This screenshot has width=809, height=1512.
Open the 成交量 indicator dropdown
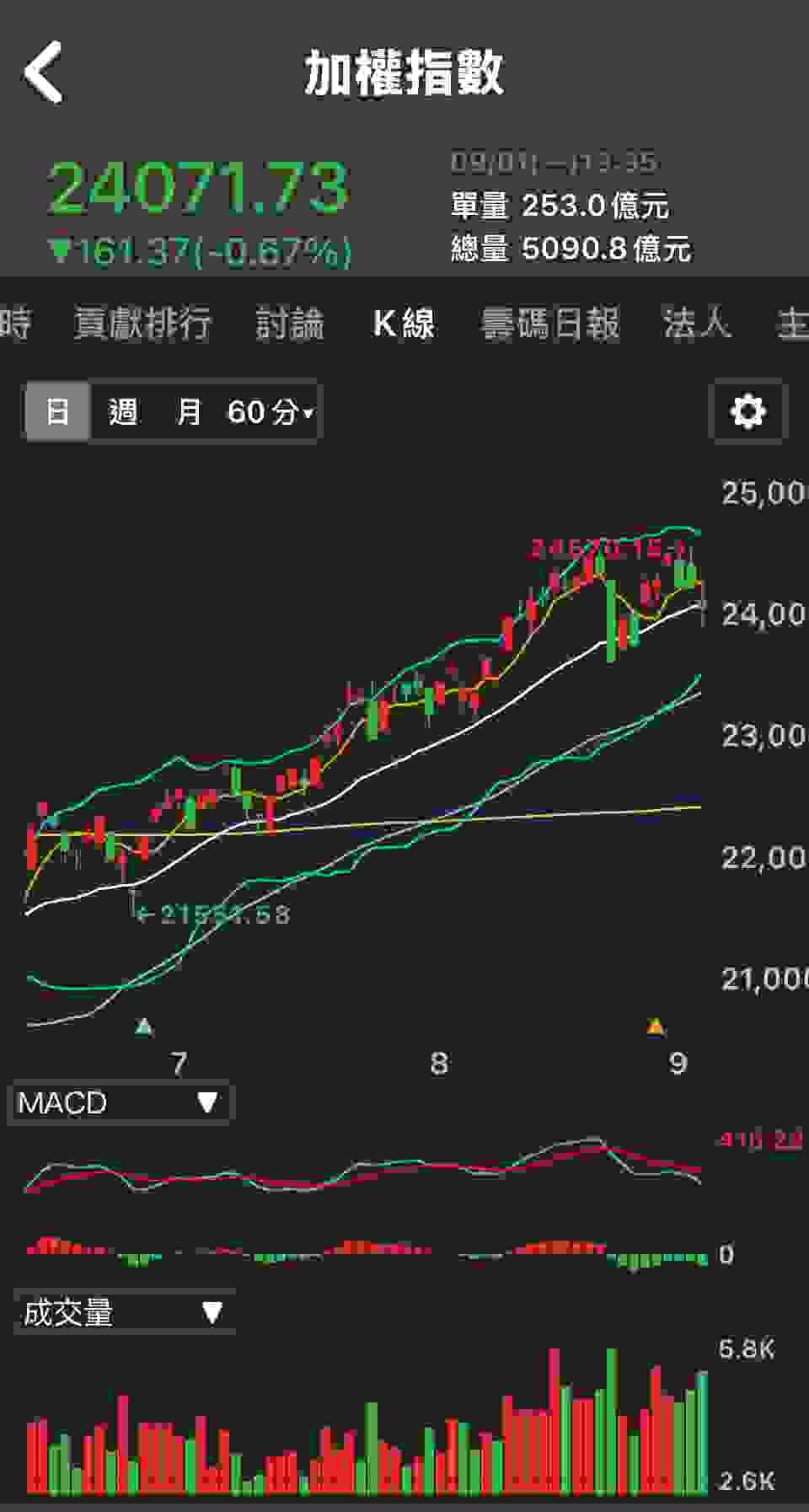[123, 1312]
